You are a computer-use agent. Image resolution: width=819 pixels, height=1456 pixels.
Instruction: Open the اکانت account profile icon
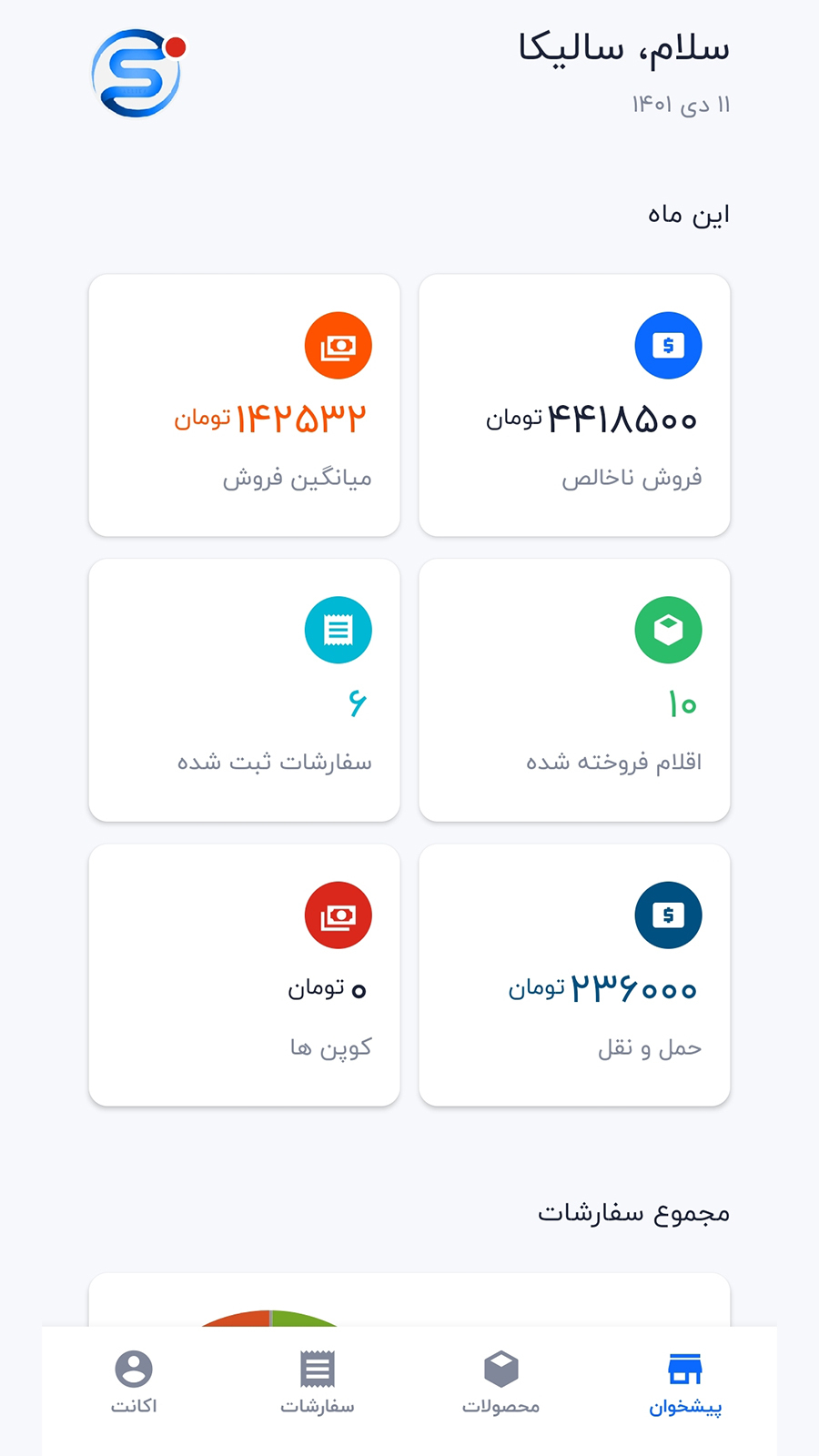pyautogui.click(x=133, y=1367)
